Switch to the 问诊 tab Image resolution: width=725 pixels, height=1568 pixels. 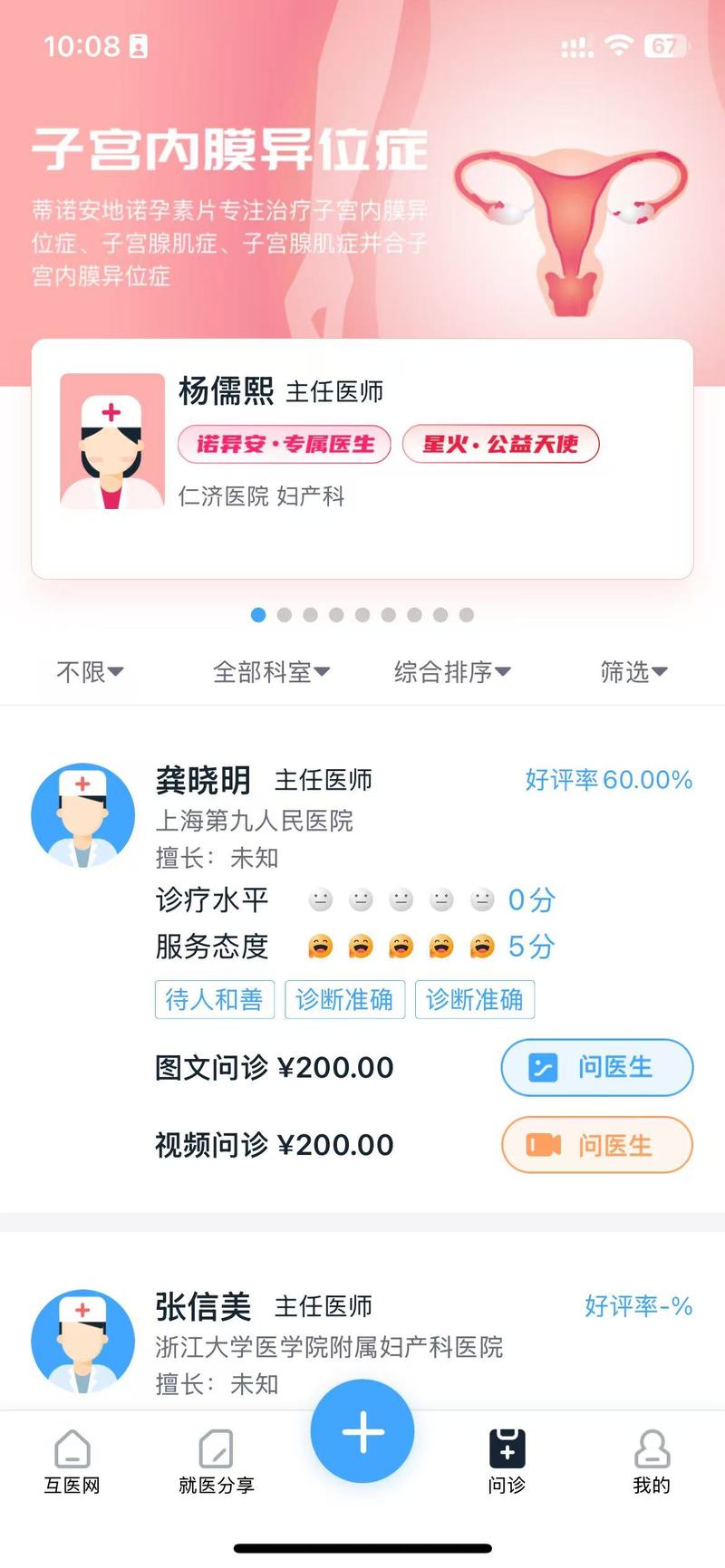507,1460
